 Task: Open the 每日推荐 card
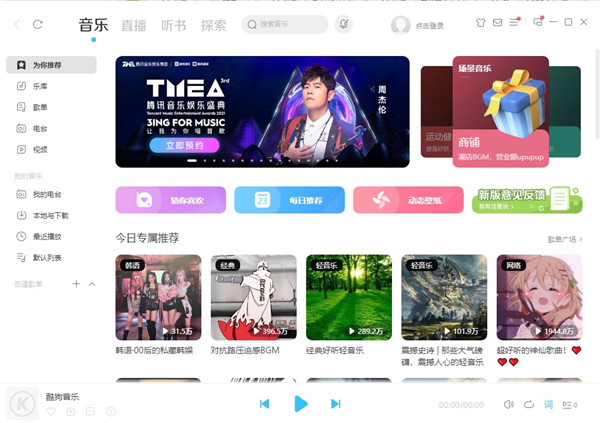(x=289, y=200)
